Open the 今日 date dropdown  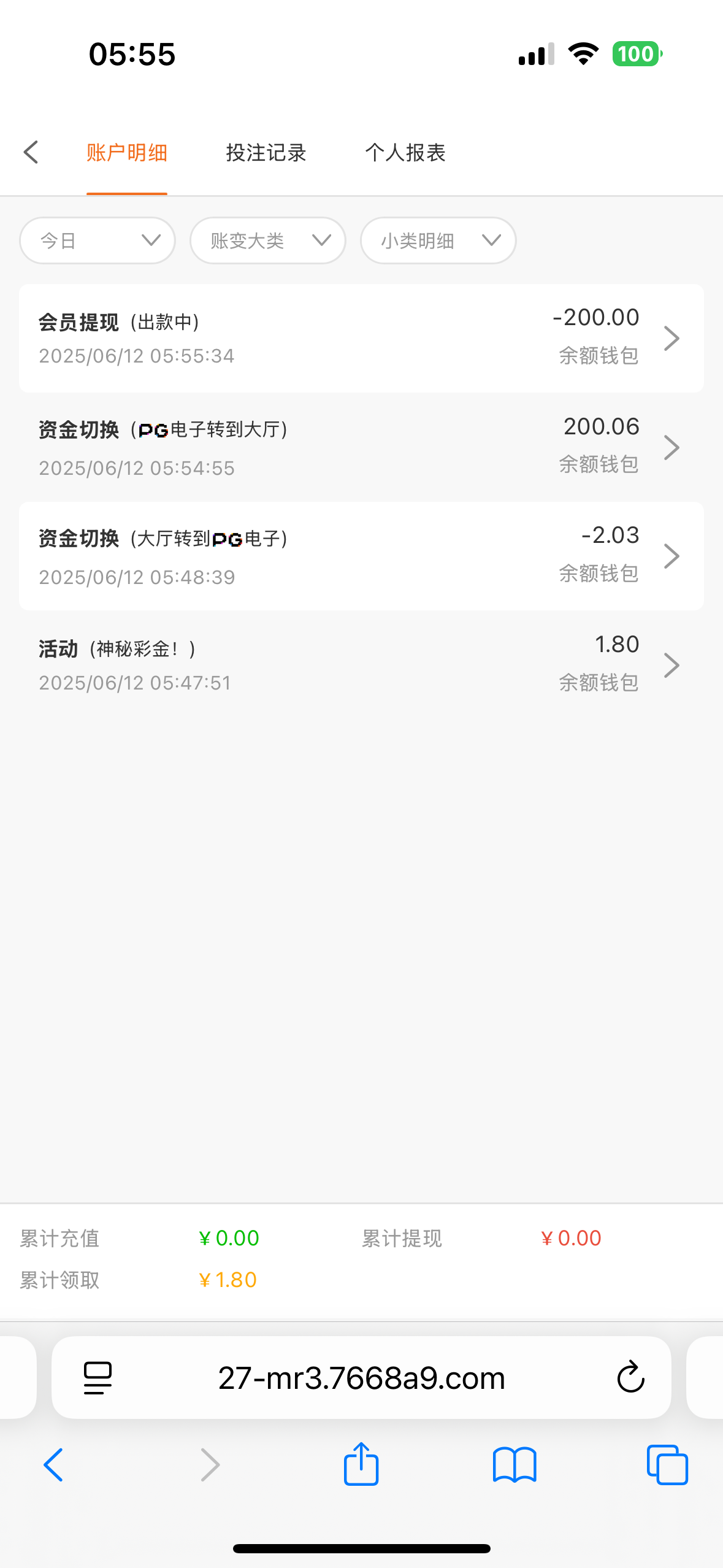tap(98, 240)
